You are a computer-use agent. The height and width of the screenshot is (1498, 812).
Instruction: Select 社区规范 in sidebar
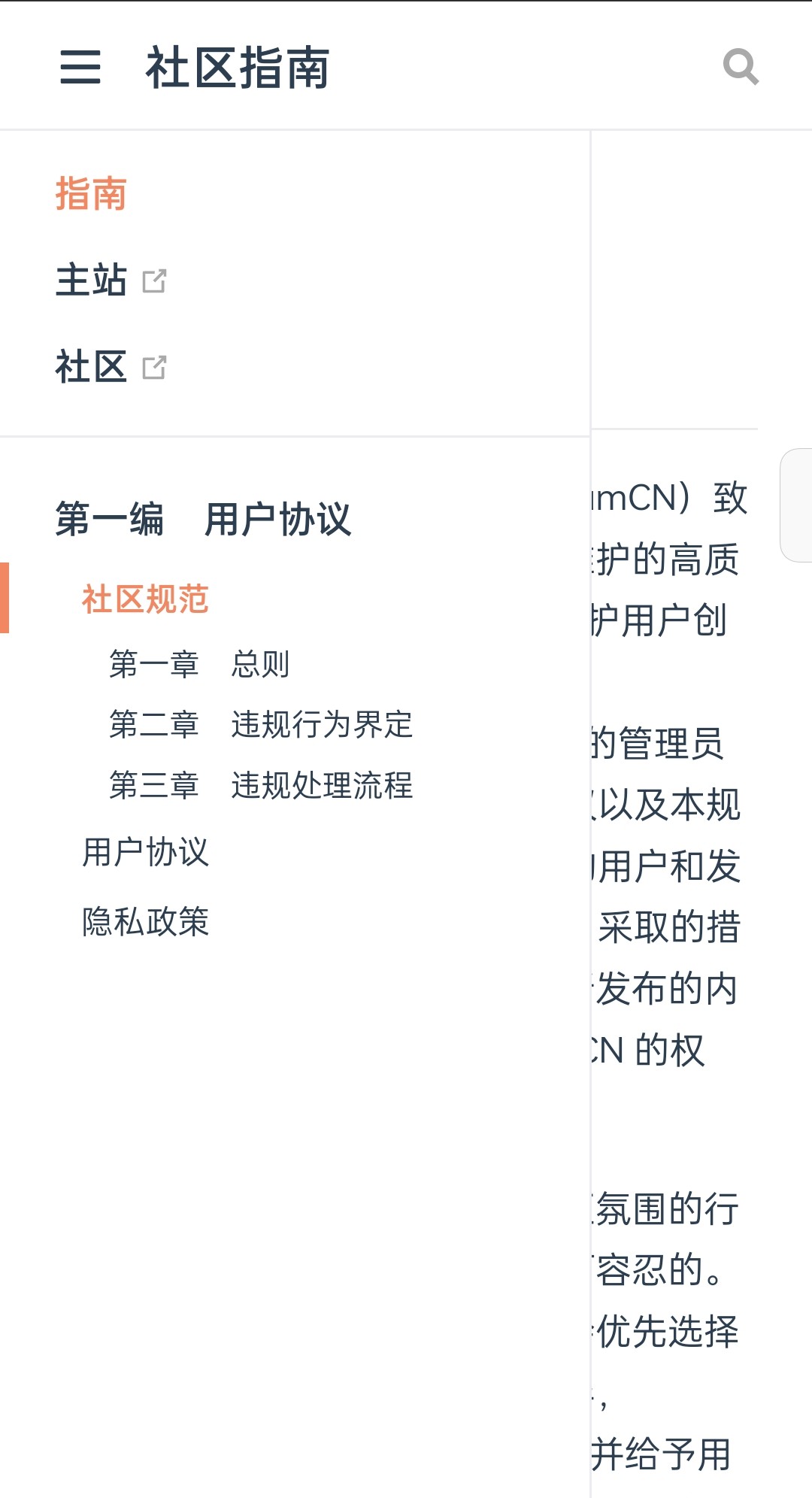pyautogui.click(x=145, y=599)
